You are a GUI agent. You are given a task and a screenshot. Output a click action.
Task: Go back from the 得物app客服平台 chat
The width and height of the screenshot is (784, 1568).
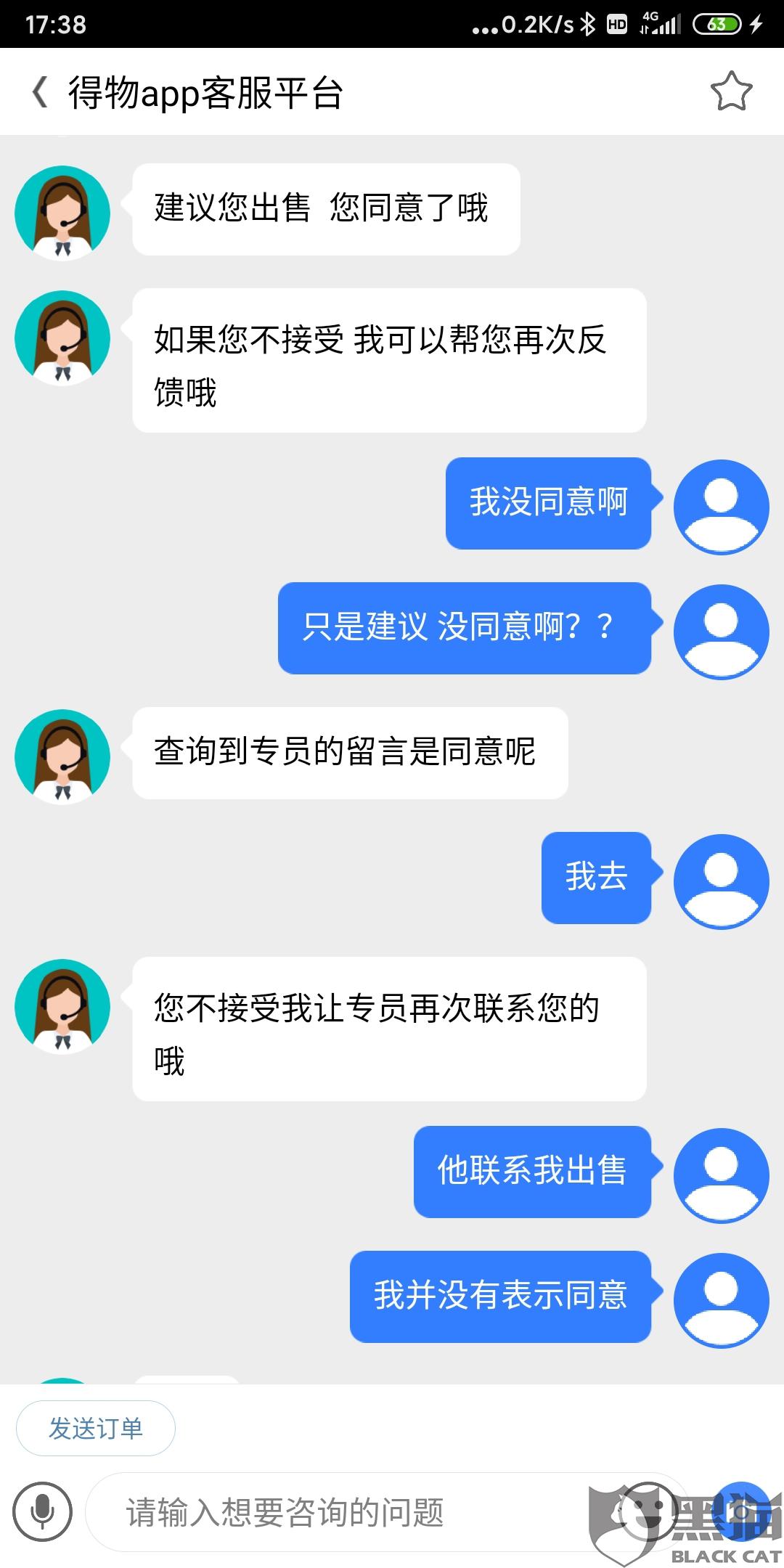pos(41,92)
